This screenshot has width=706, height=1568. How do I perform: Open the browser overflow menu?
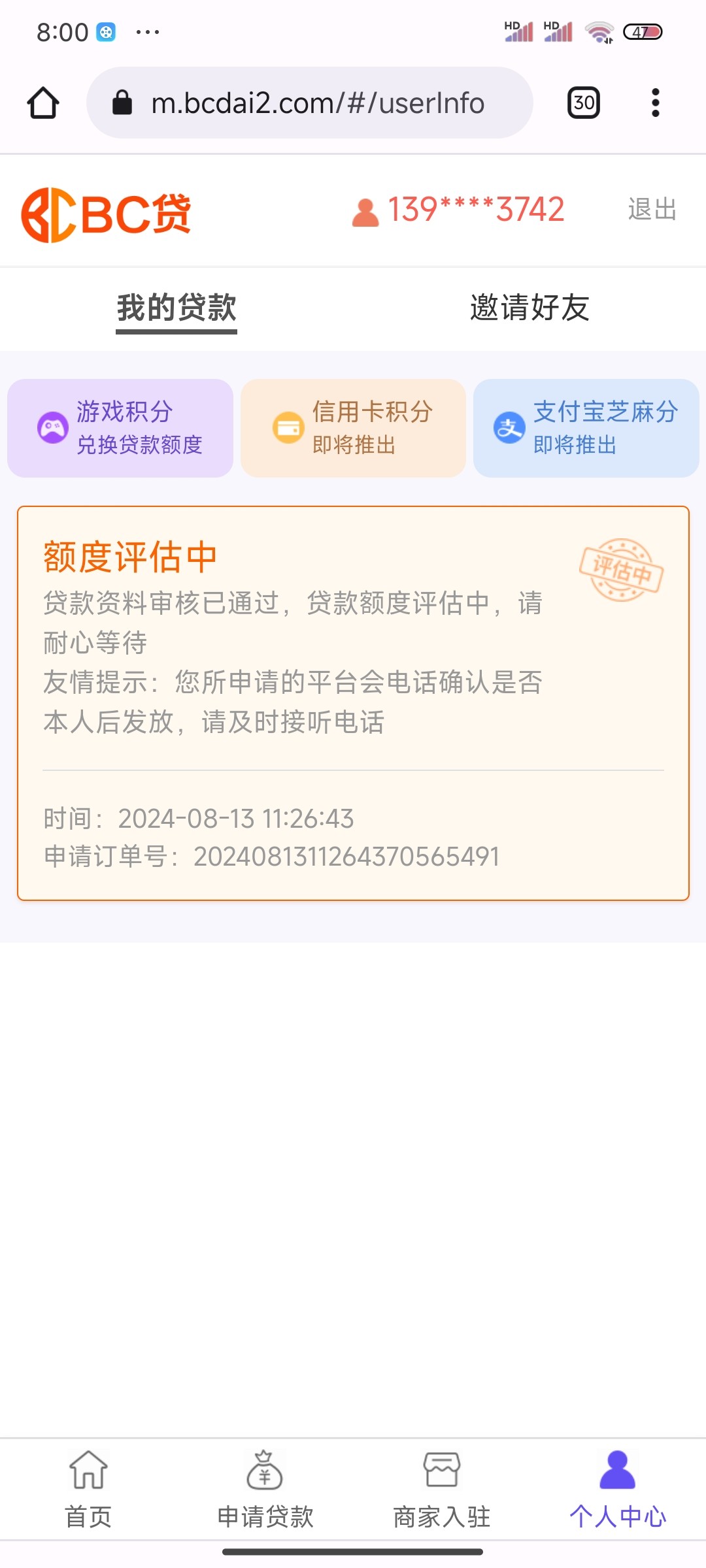click(655, 103)
